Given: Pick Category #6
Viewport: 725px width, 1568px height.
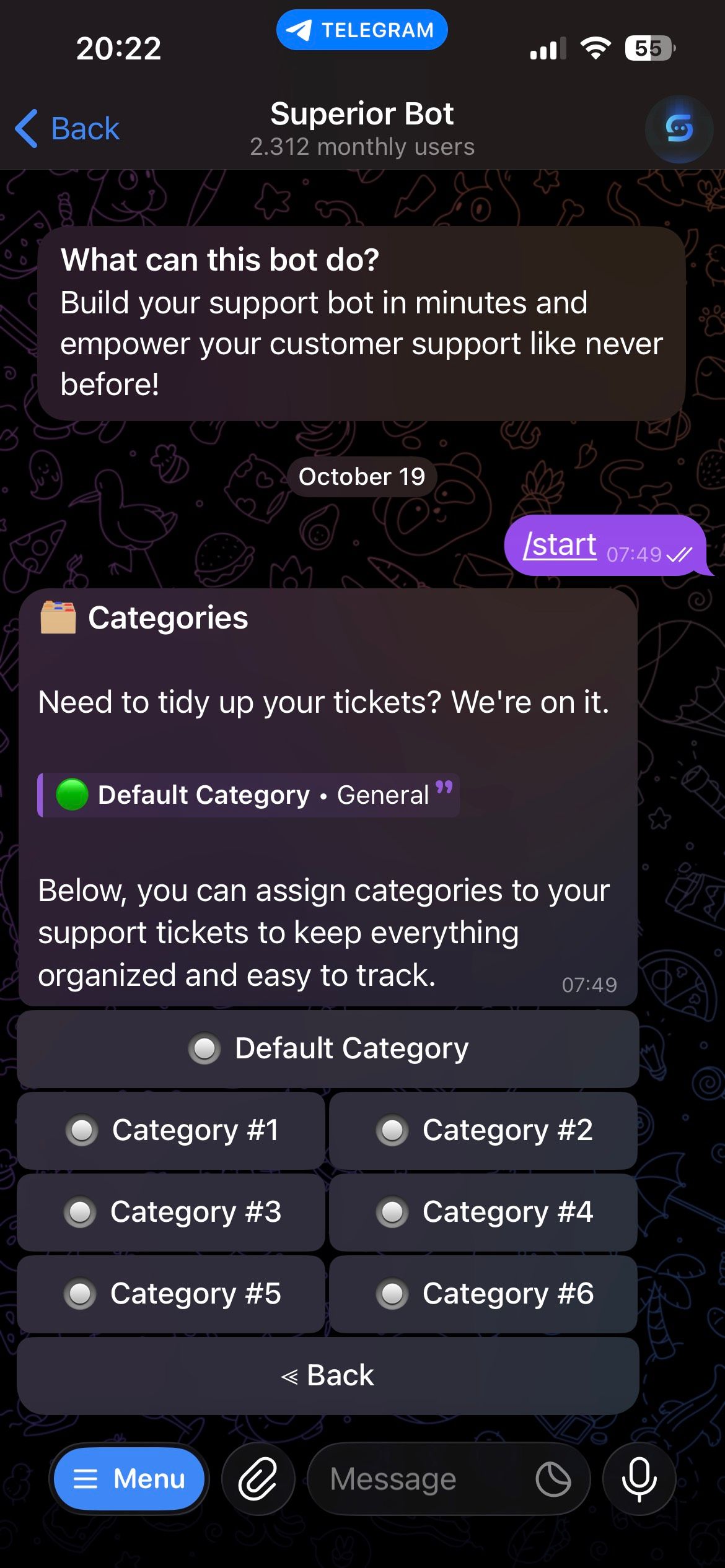Looking at the screenshot, I should click(x=483, y=1294).
